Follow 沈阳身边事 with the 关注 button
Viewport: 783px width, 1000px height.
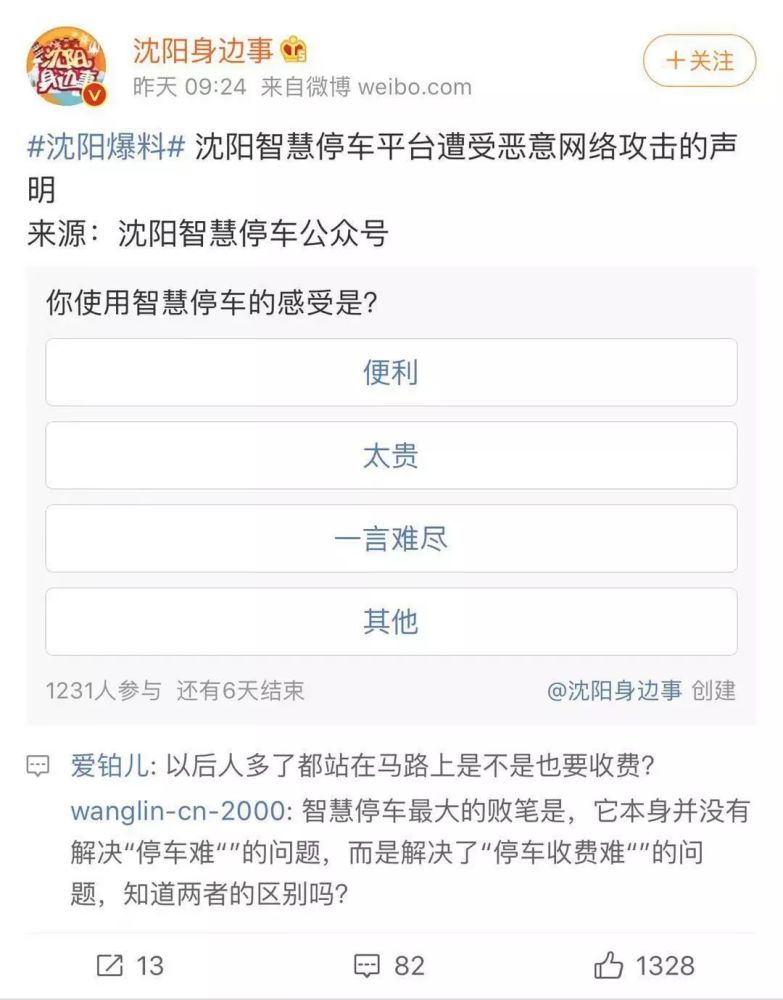[x=699, y=61]
